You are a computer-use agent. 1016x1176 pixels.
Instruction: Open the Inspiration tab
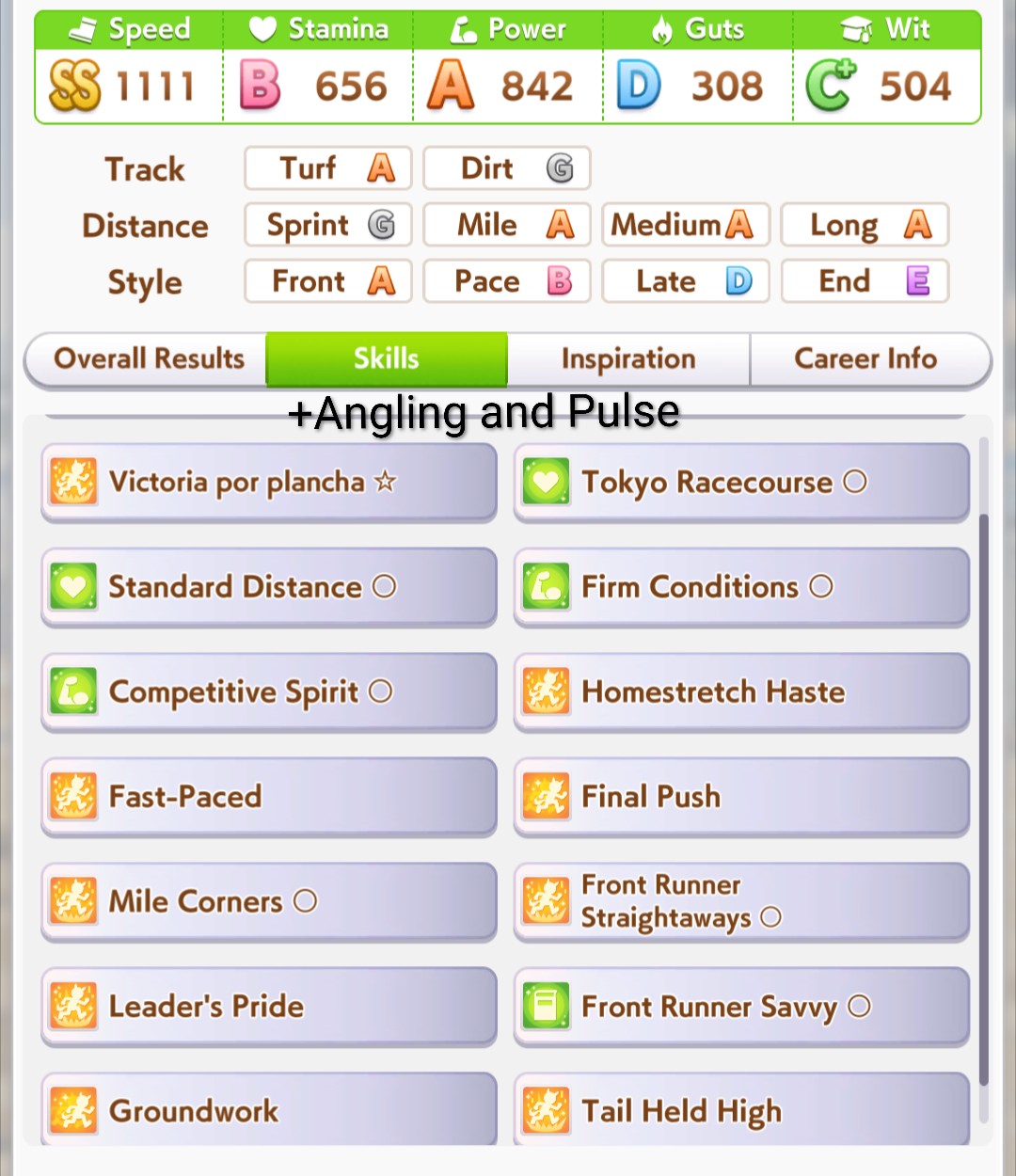(x=628, y=358)
